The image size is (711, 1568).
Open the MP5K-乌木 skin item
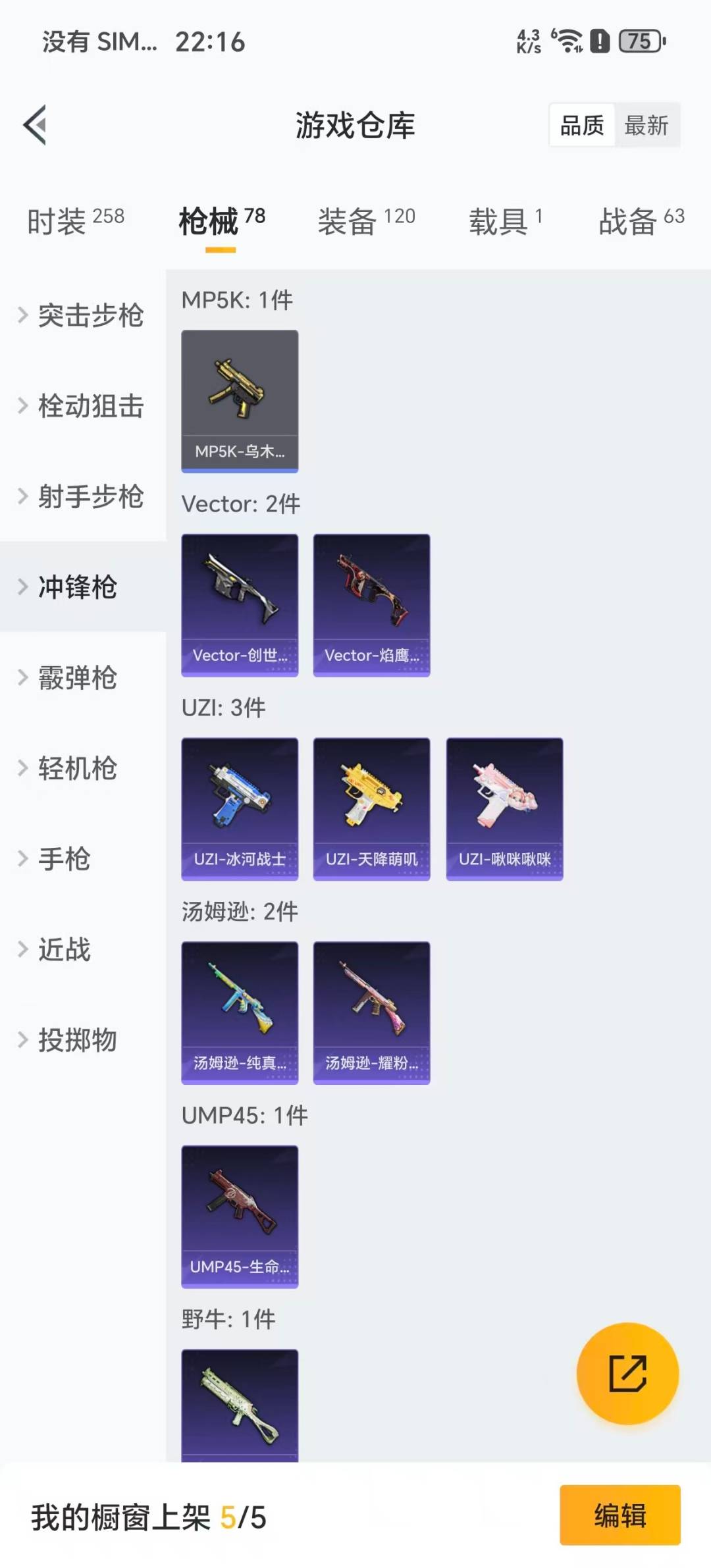tap(240, 401)
